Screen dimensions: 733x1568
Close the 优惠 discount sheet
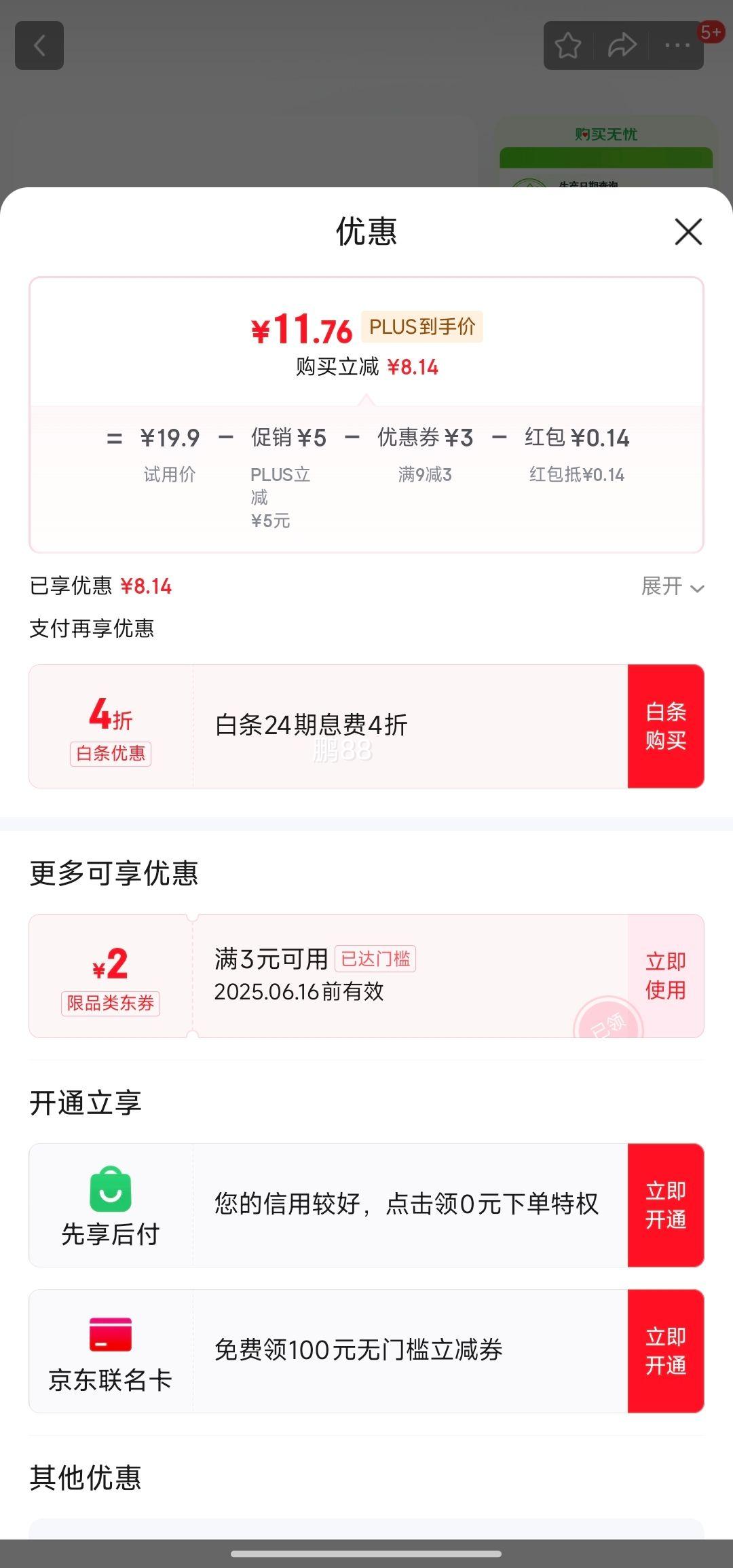point(688,232)
